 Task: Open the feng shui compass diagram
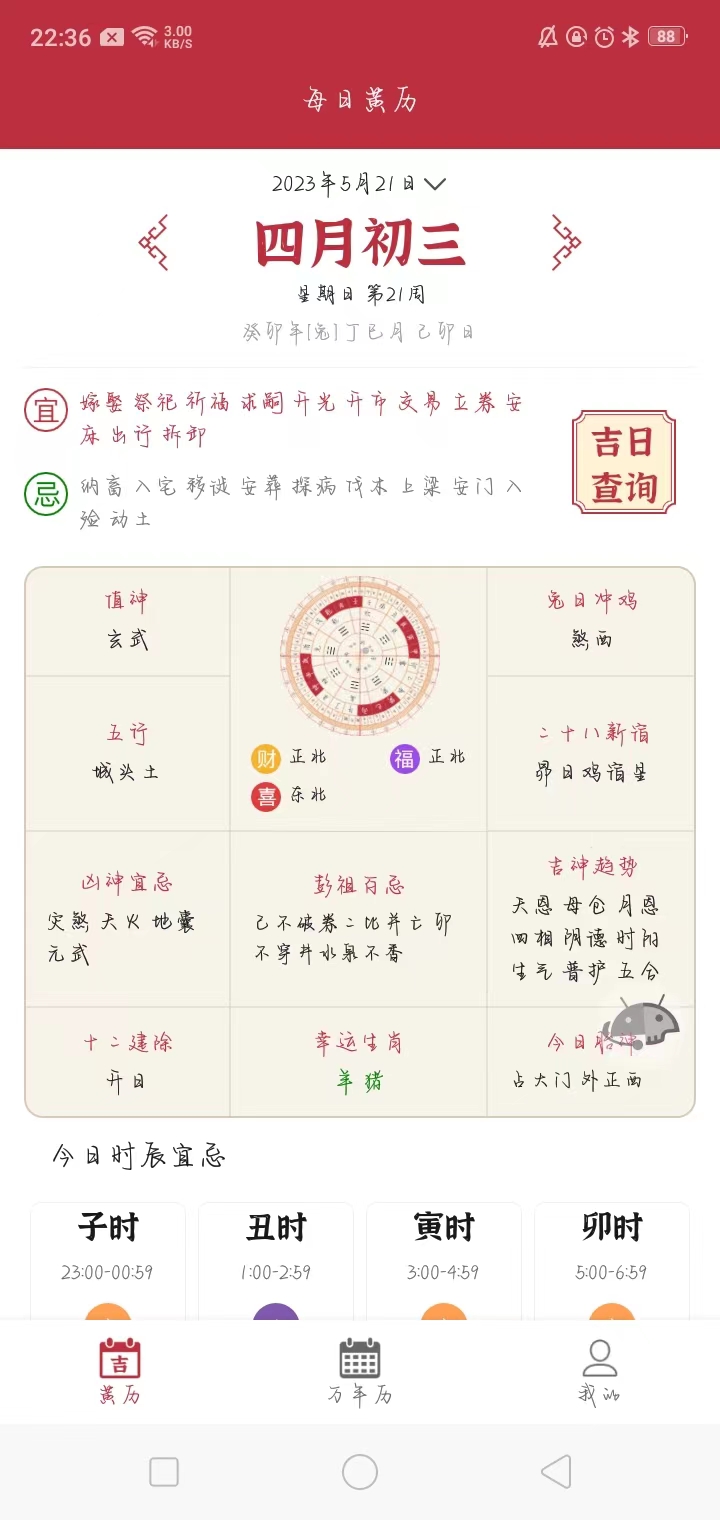358,650
